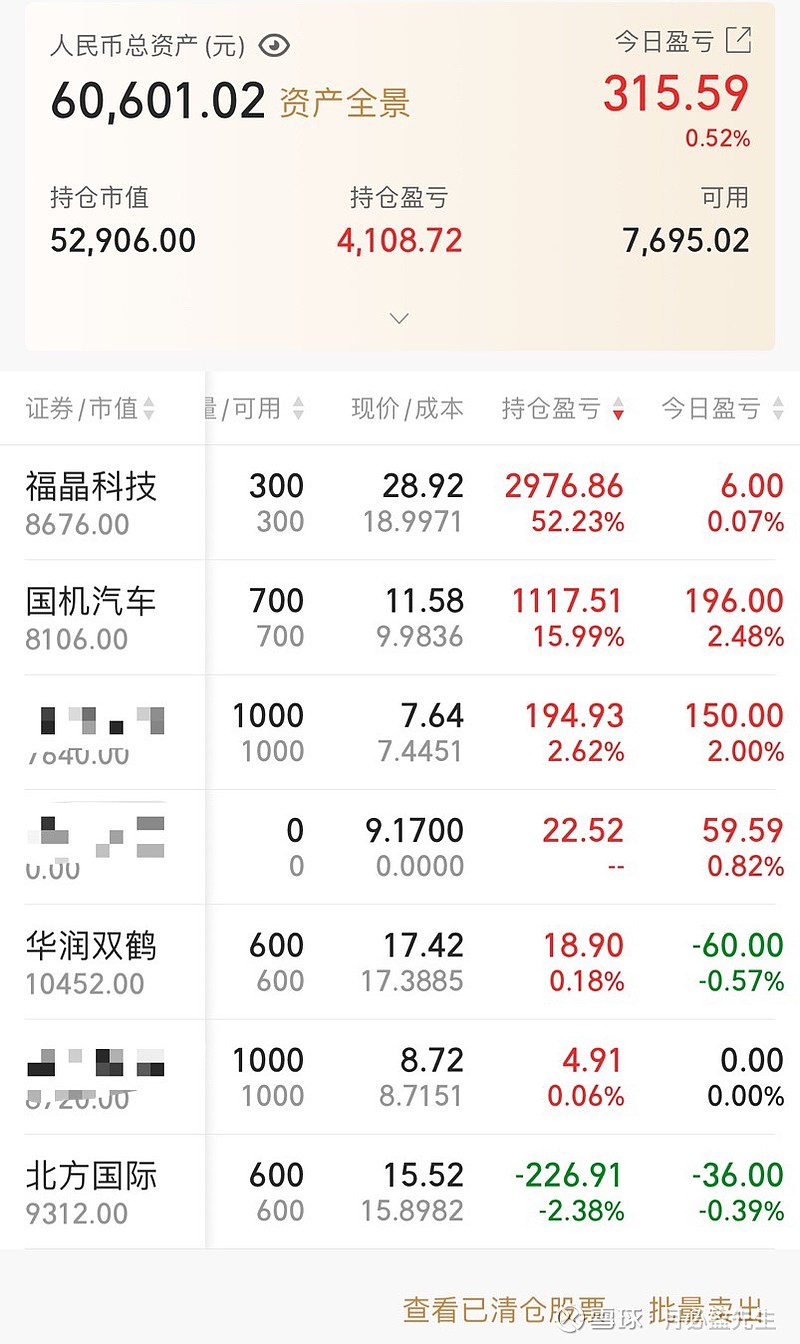
Task: Open the 资产全景 asset overview link
Action: click(x=345, y=102)
